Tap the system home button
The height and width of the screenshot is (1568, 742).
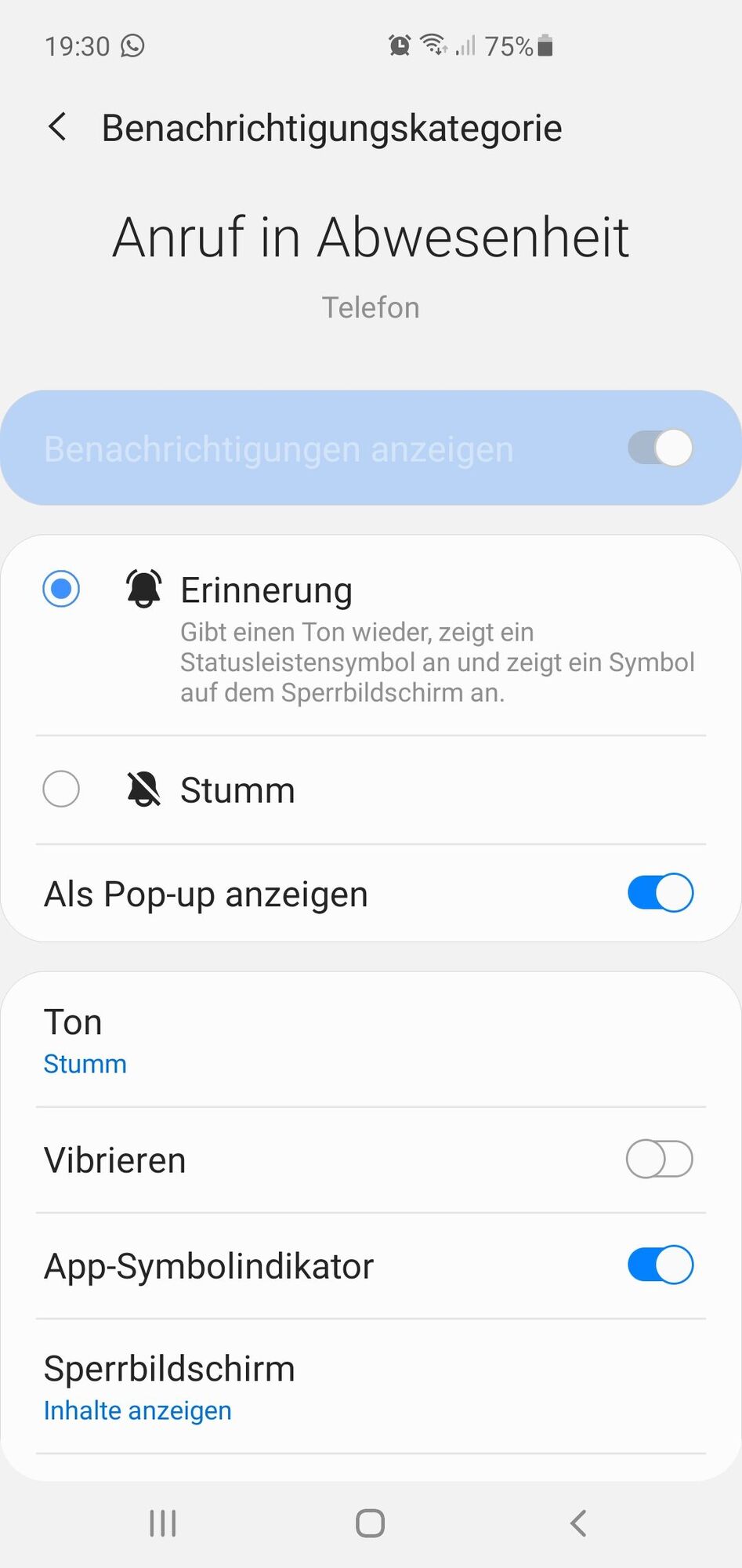pyautogui.click(x=370, y=1523)
